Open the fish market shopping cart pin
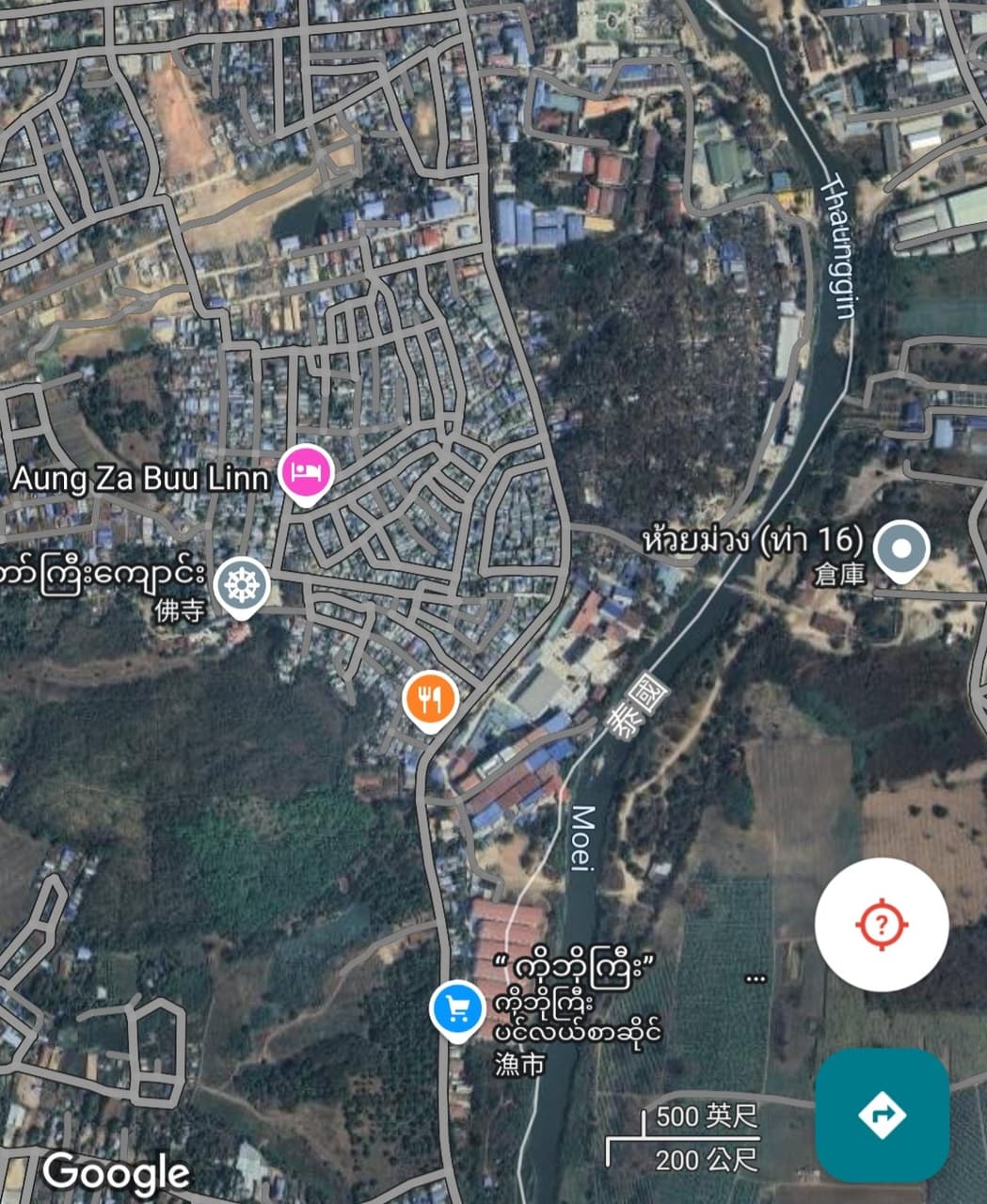987x1204 pixels. click(x=457, y=1008)
